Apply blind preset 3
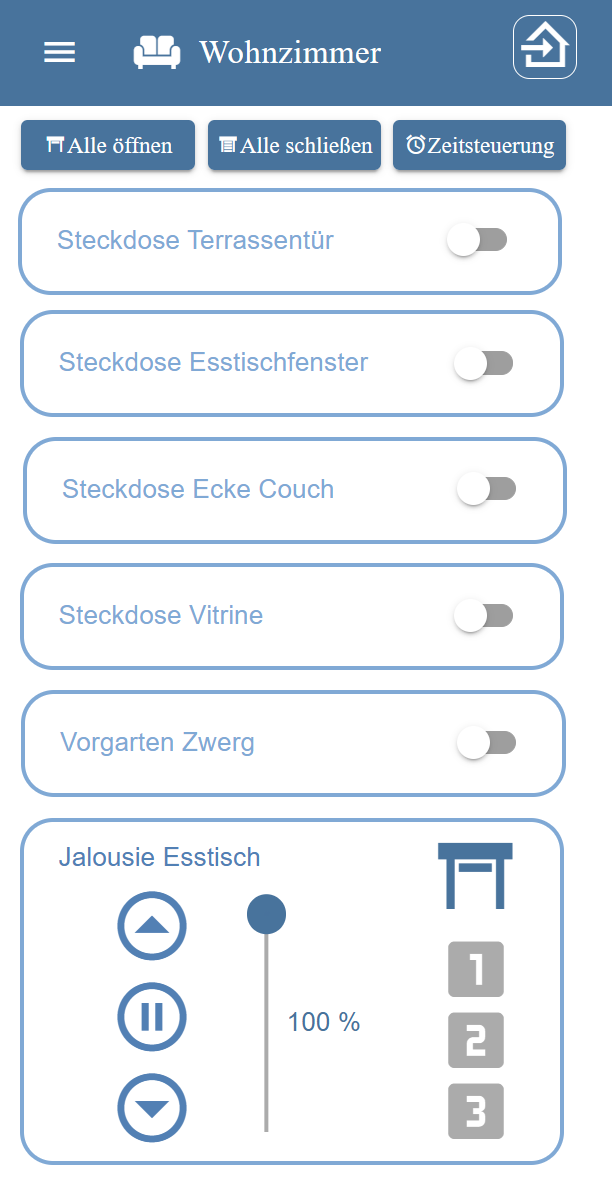612x1177 pixels. point(476,1111)
